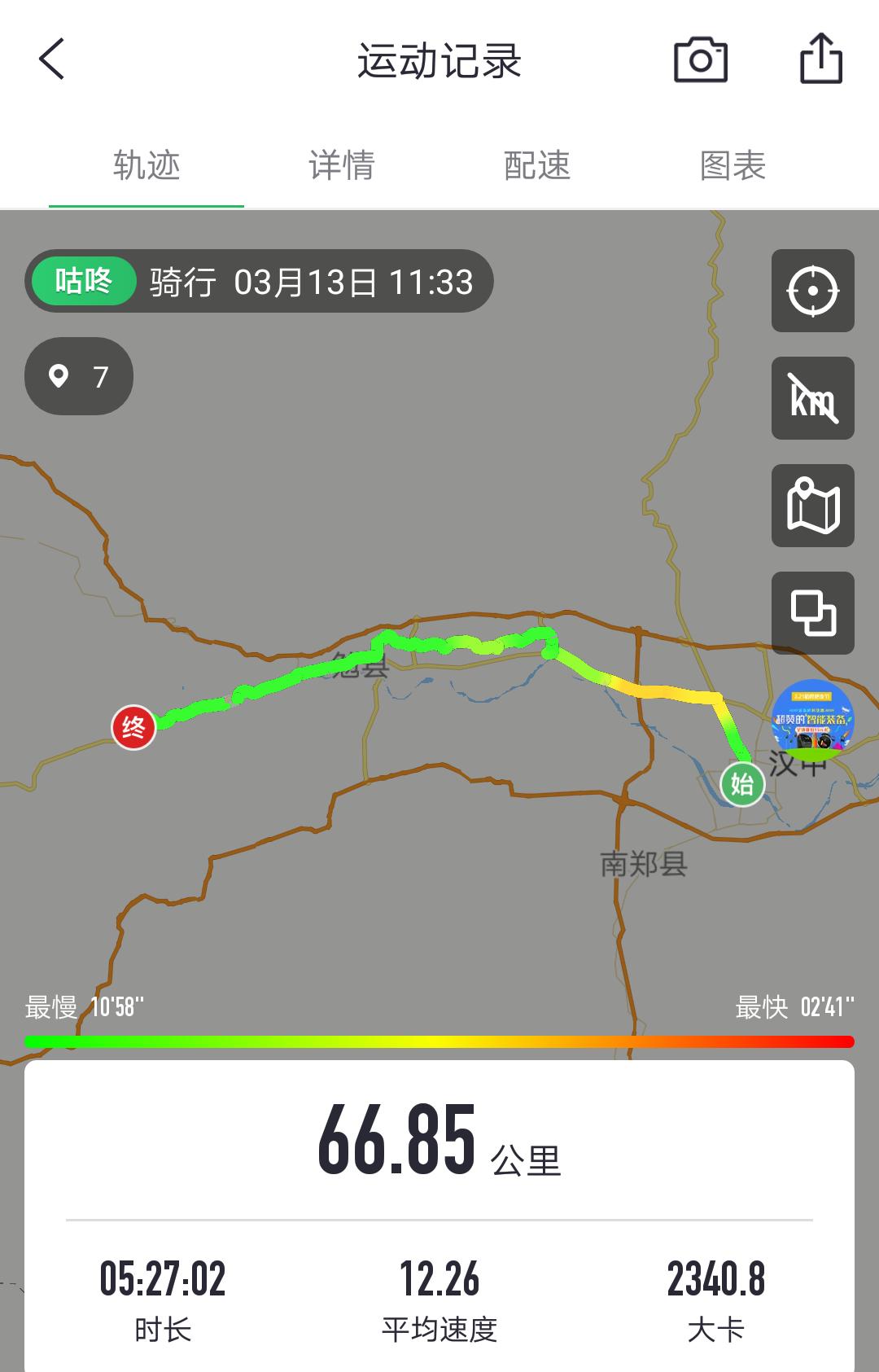Recenter map with the crosshair locate icon

click(812, 291)
